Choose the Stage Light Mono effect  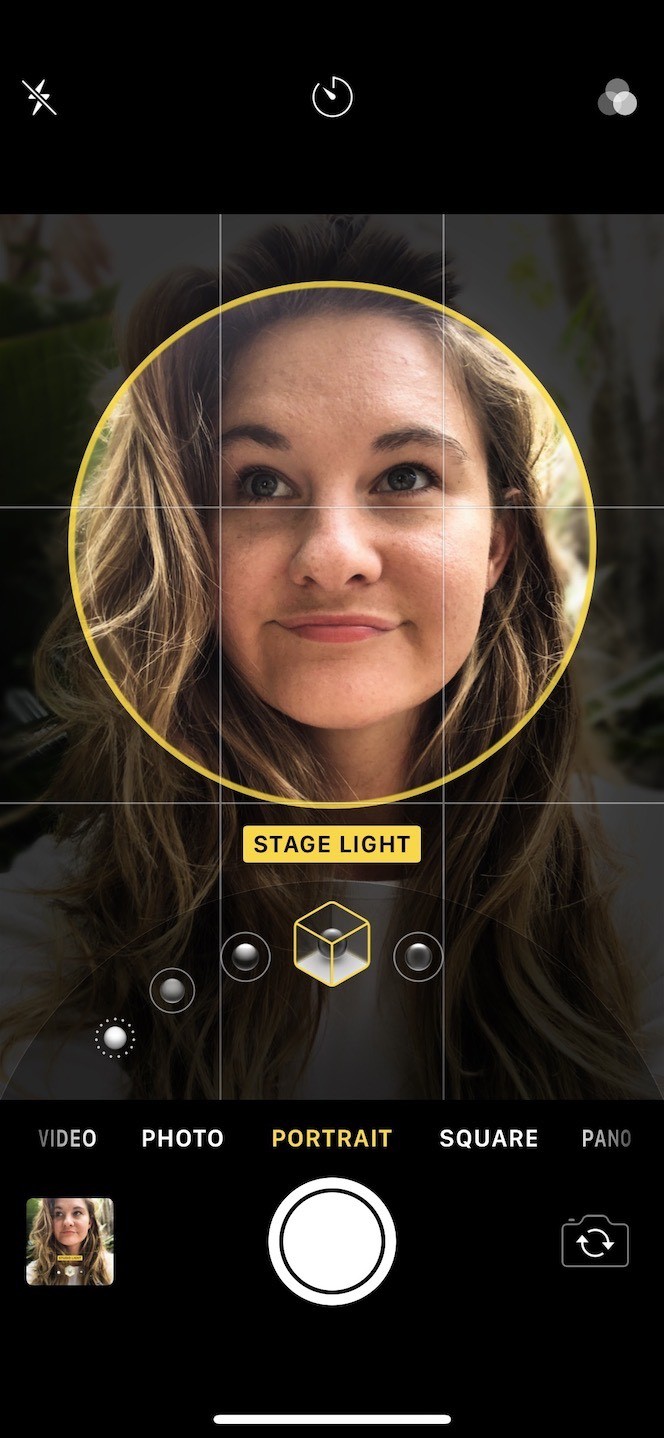(418, 957)
